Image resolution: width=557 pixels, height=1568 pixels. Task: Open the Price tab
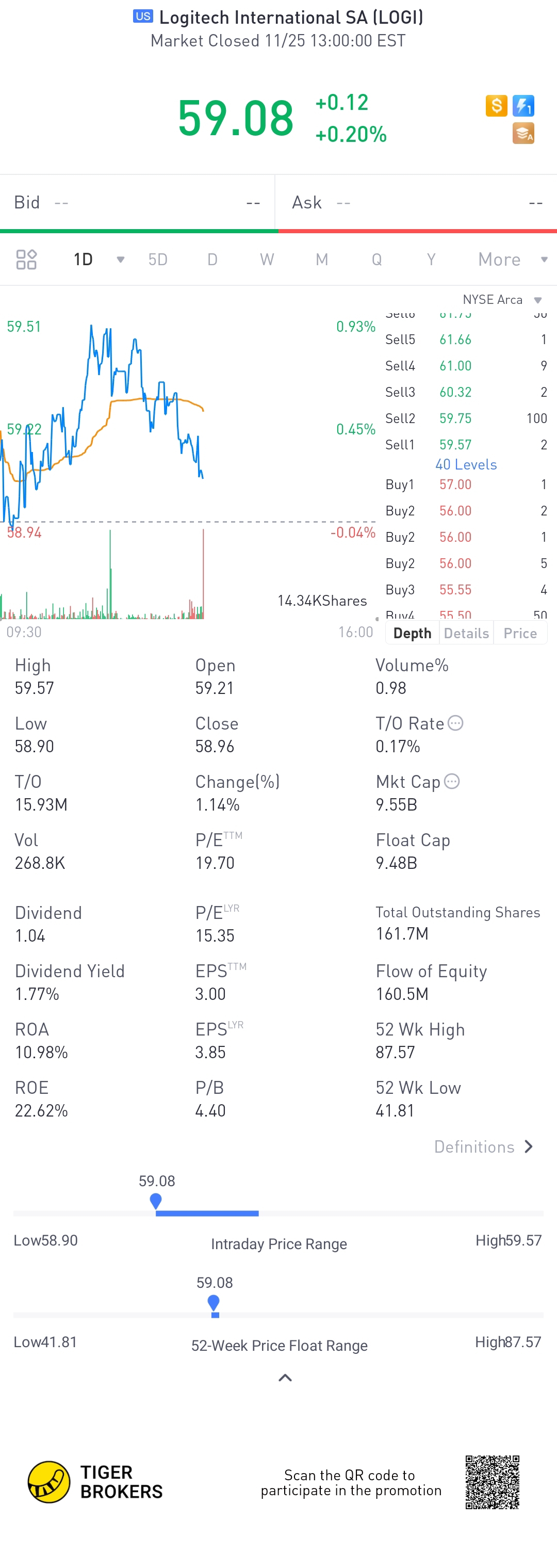pos(520,633)
